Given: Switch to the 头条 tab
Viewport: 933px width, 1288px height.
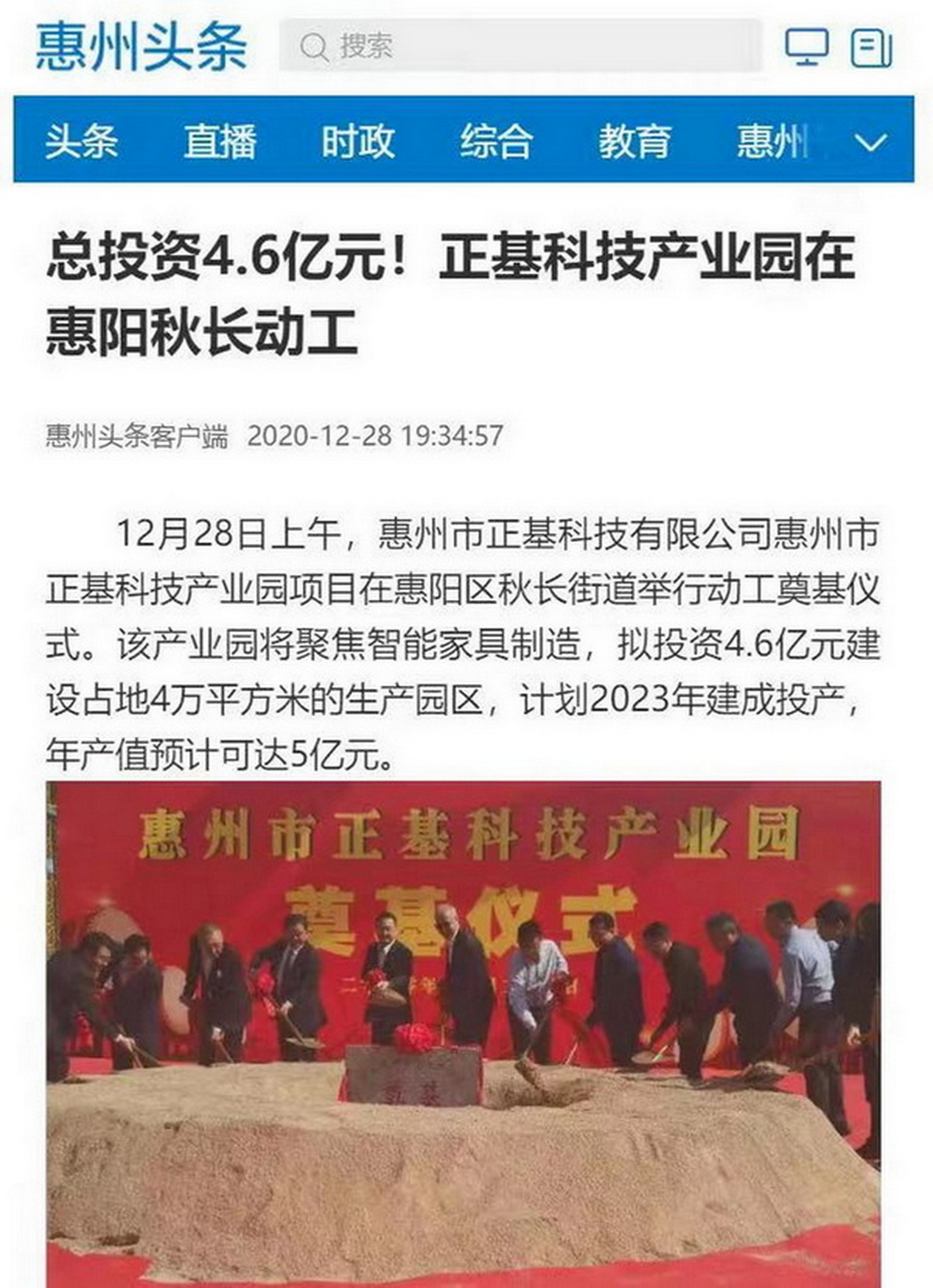Looking at the screenshot, I should pos(82,141).
